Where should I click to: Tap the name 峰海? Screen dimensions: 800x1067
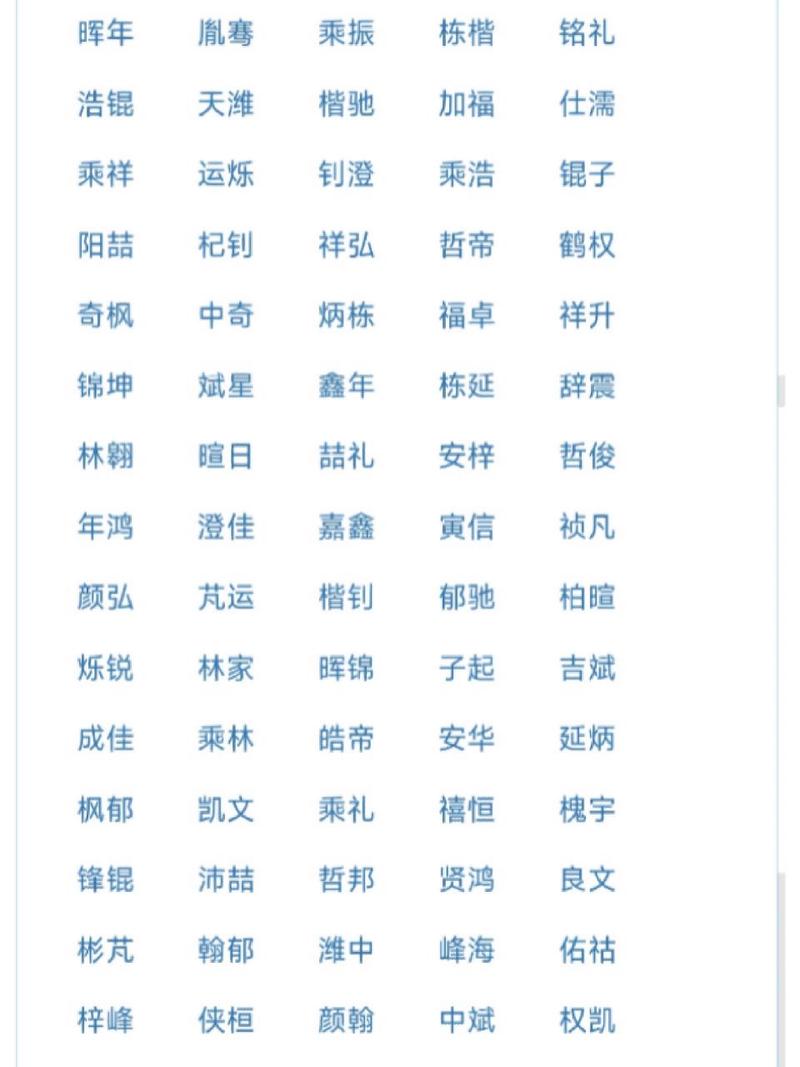pos(467,950)
